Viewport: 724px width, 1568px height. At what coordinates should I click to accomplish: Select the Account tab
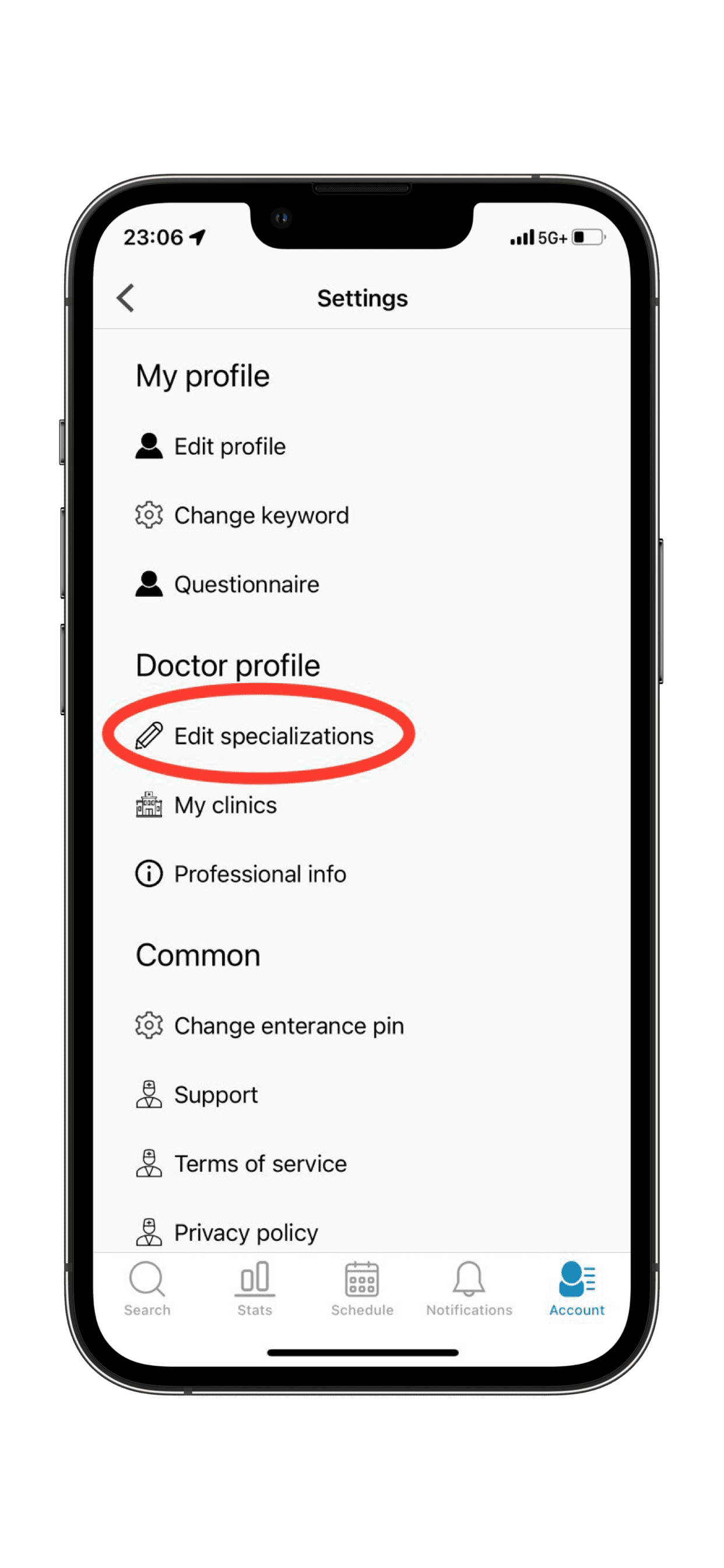577,1289
